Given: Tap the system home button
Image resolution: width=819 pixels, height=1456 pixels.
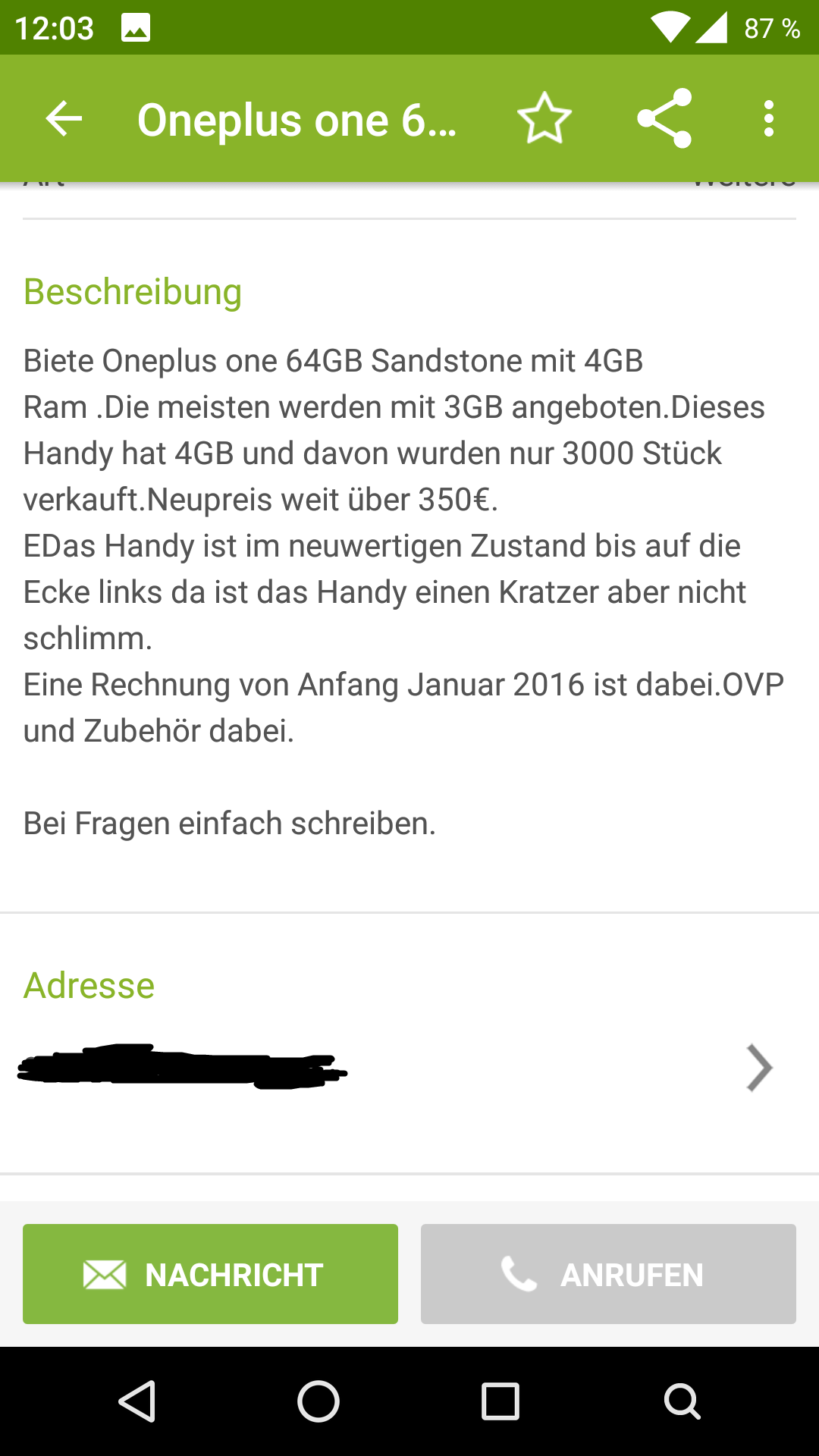Looking at the screenshot, I should point(318,1401).
